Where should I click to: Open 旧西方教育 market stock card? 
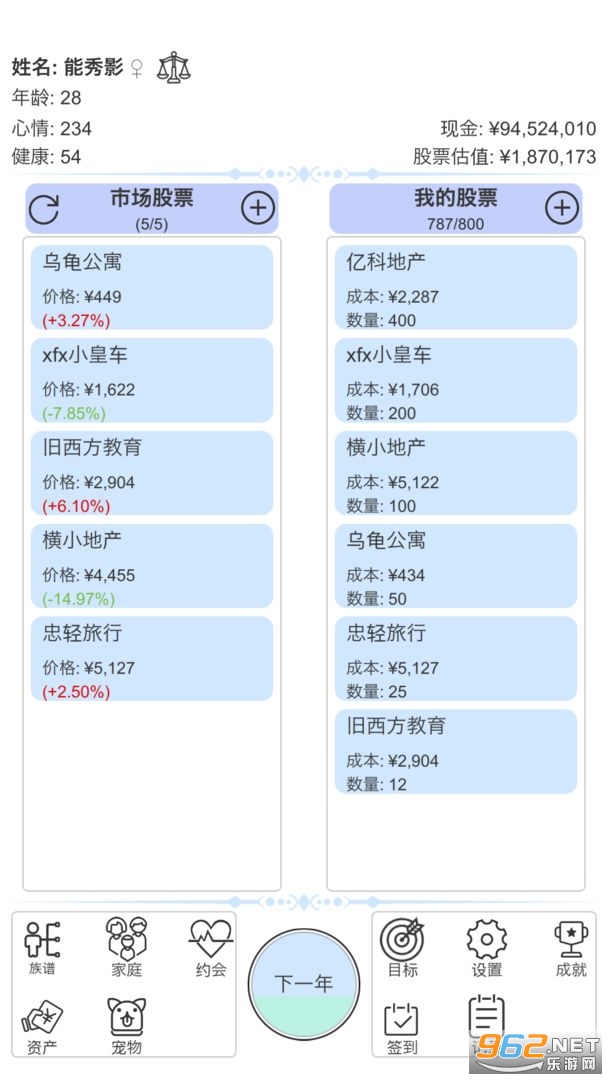point(152,473)
